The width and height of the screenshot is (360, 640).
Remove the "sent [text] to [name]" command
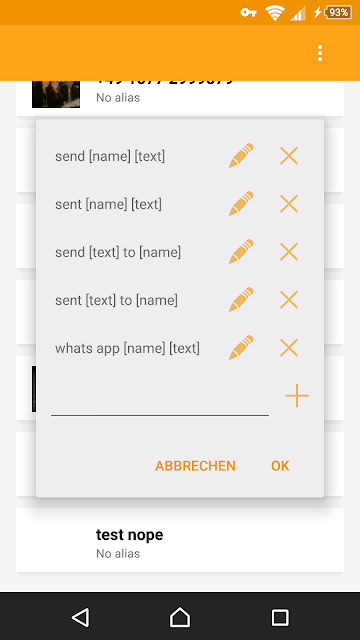click(x=289, y=300)
